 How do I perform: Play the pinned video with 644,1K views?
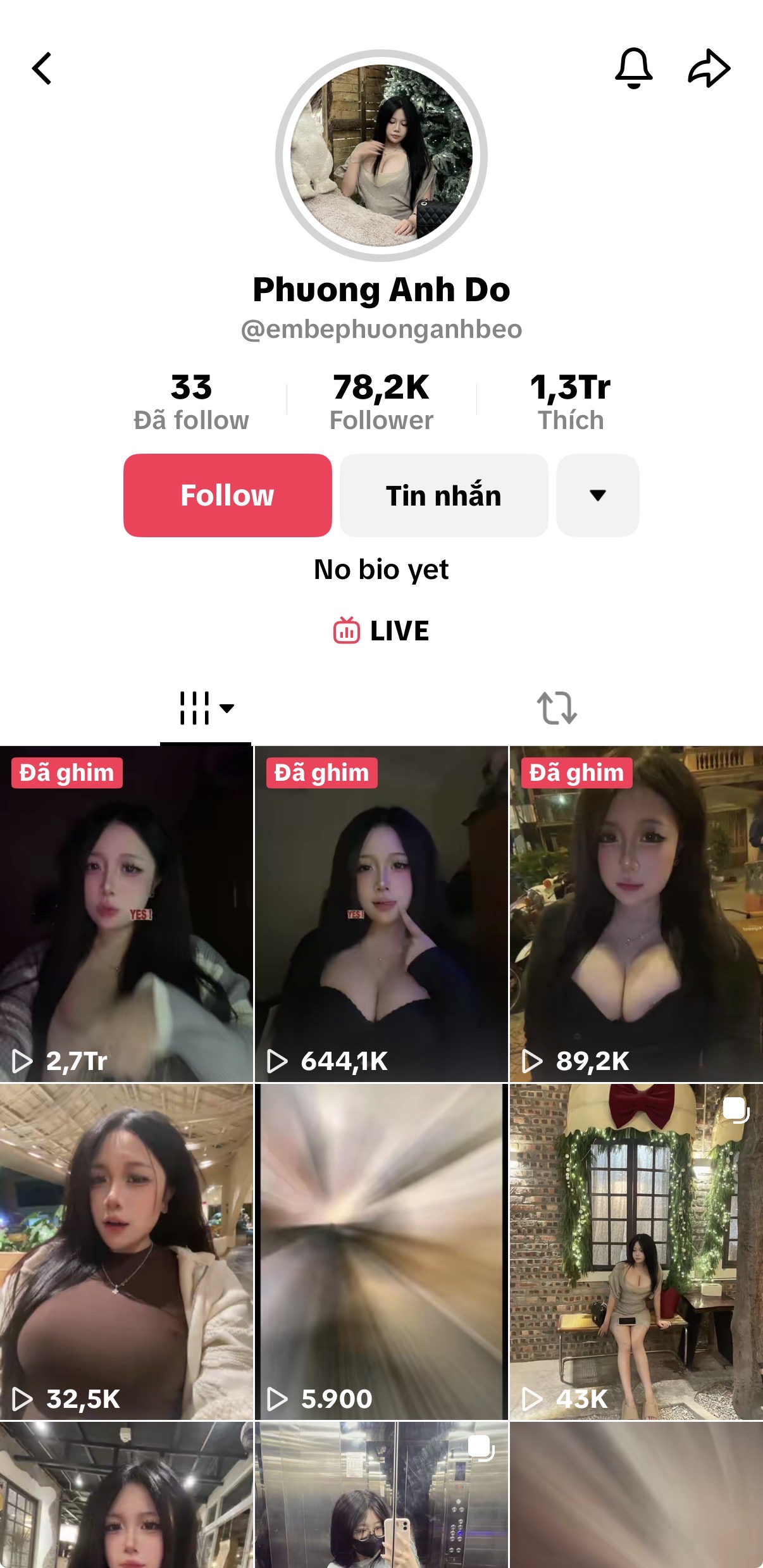pyautogui.click(x=381, y=914)
